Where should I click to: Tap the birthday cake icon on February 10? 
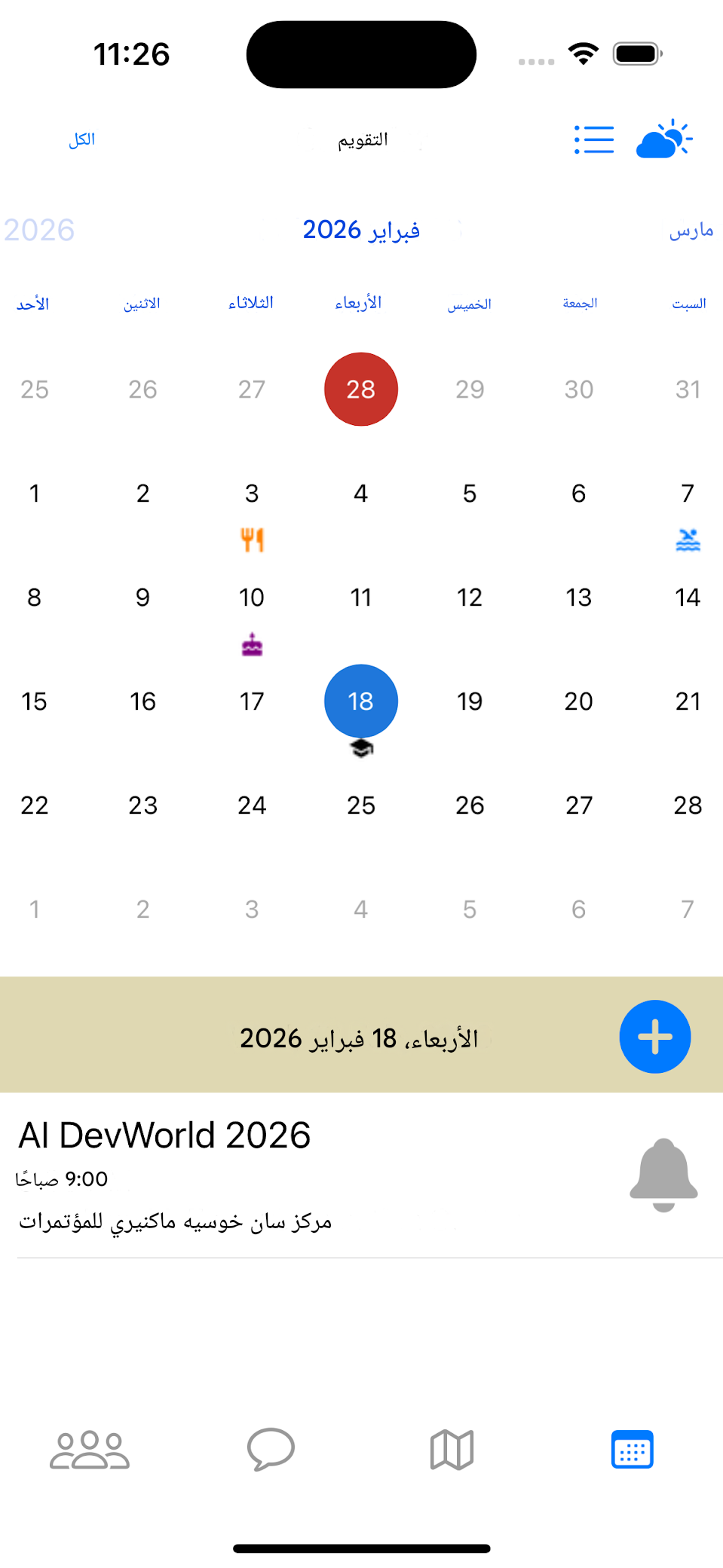coord(252,643)
